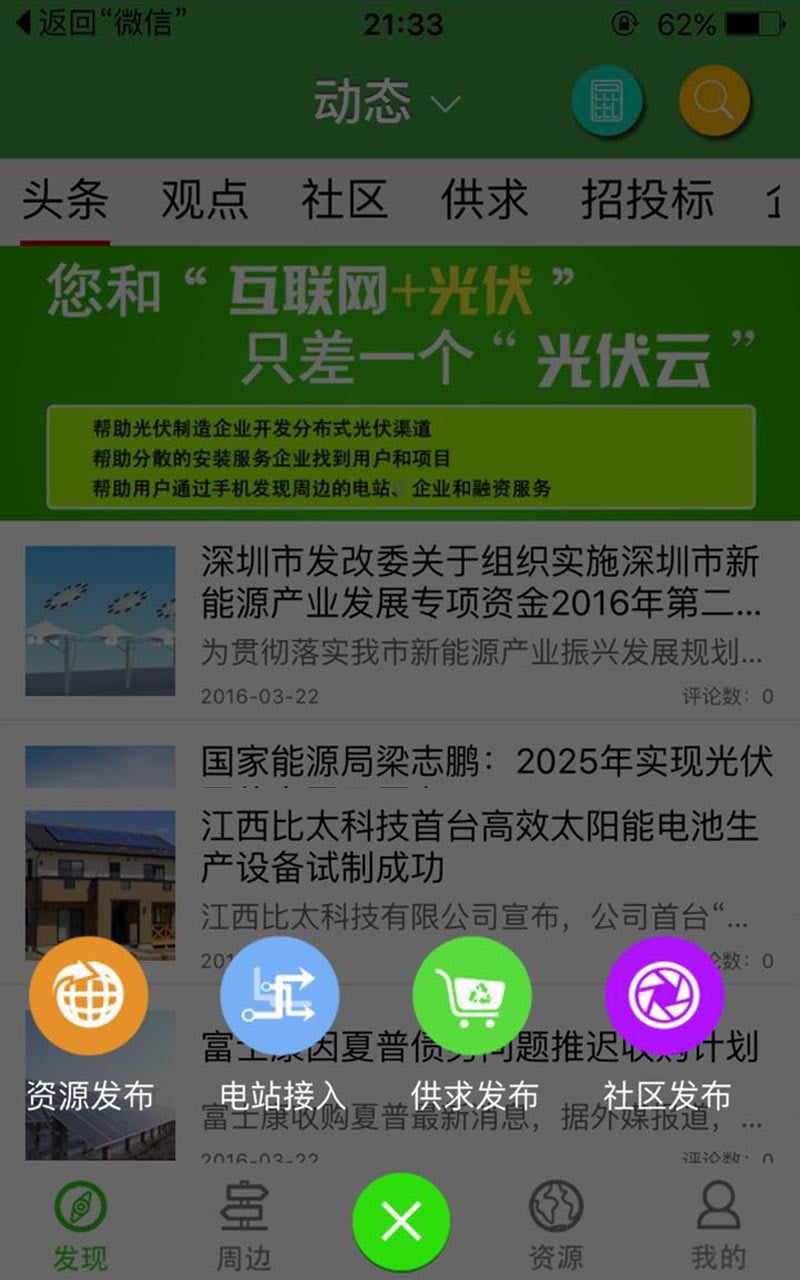Return to 微信 via status bar link

102,24
